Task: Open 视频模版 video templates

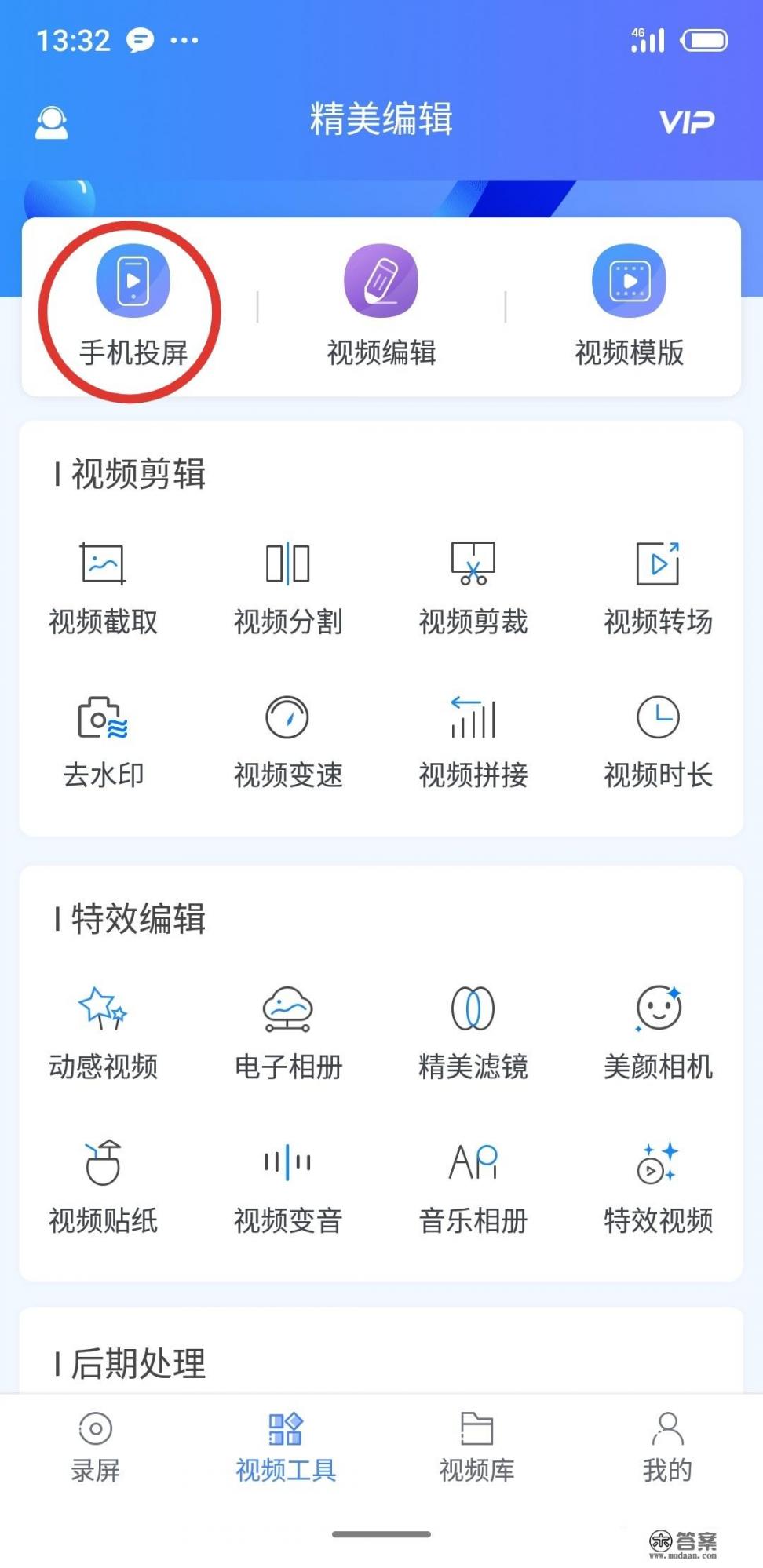Action: [x=629, y=306]
